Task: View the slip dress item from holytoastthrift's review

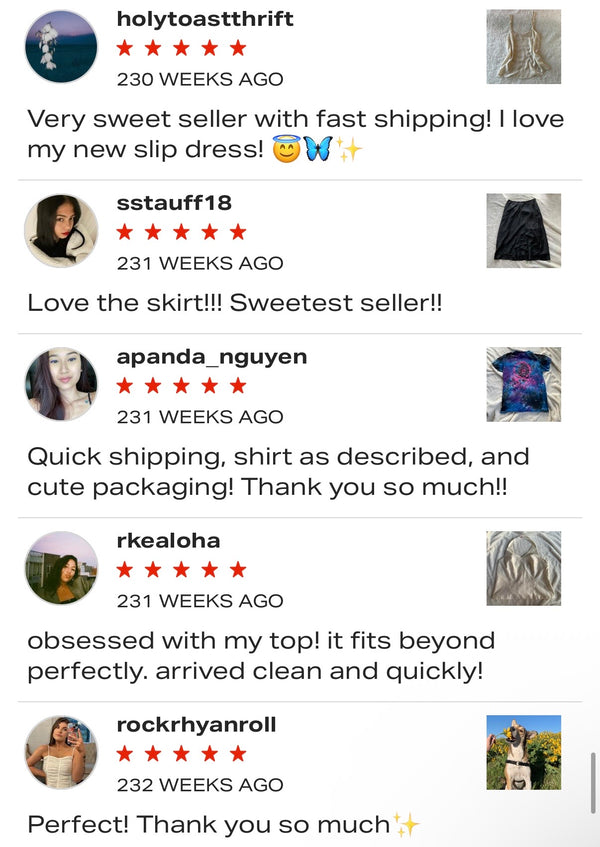Action: tap(523, 47)
